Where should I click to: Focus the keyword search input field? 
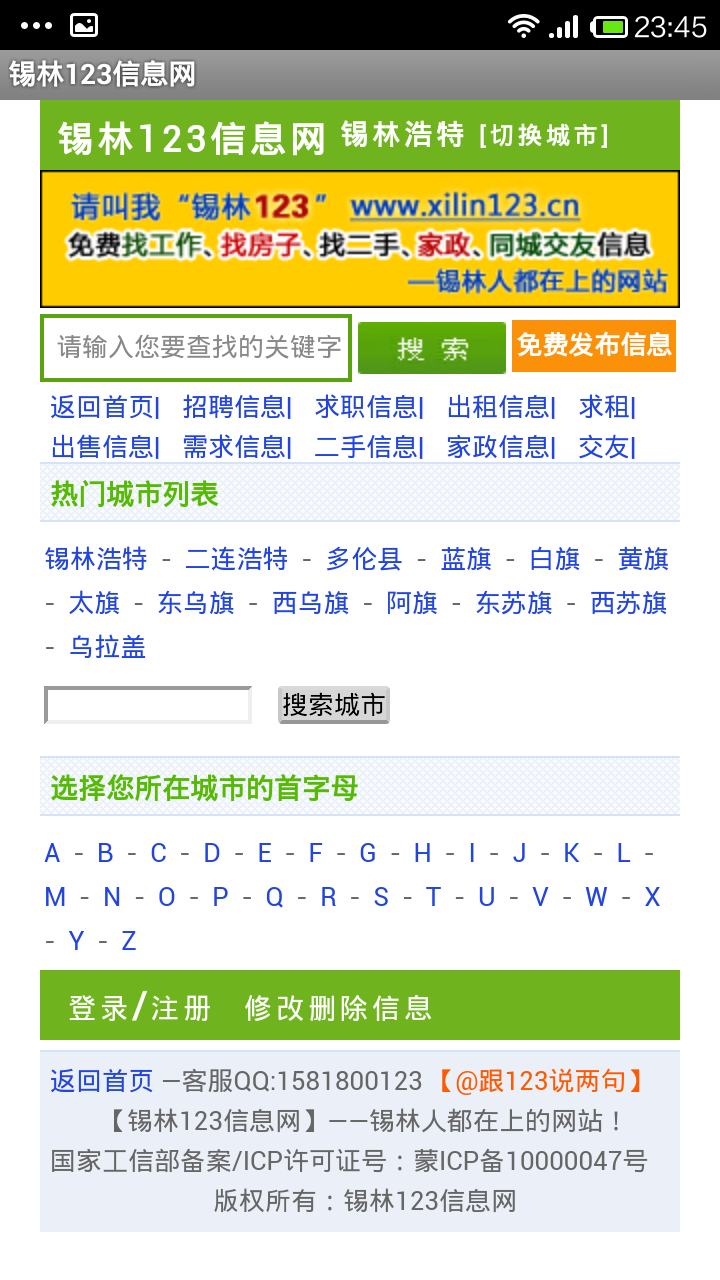[196, 348]
